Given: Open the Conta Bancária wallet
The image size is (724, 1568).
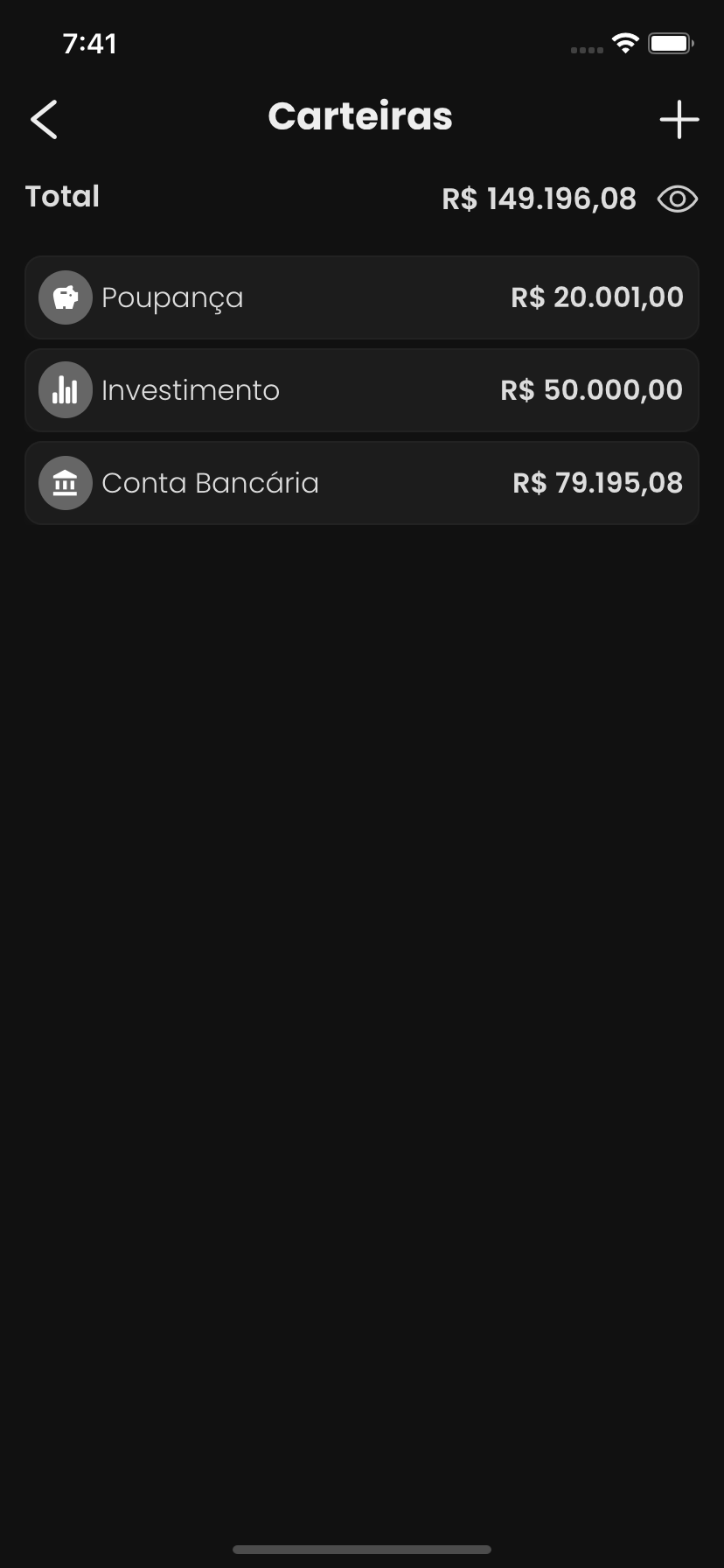Looking at the screenshot, I should 361,483.
